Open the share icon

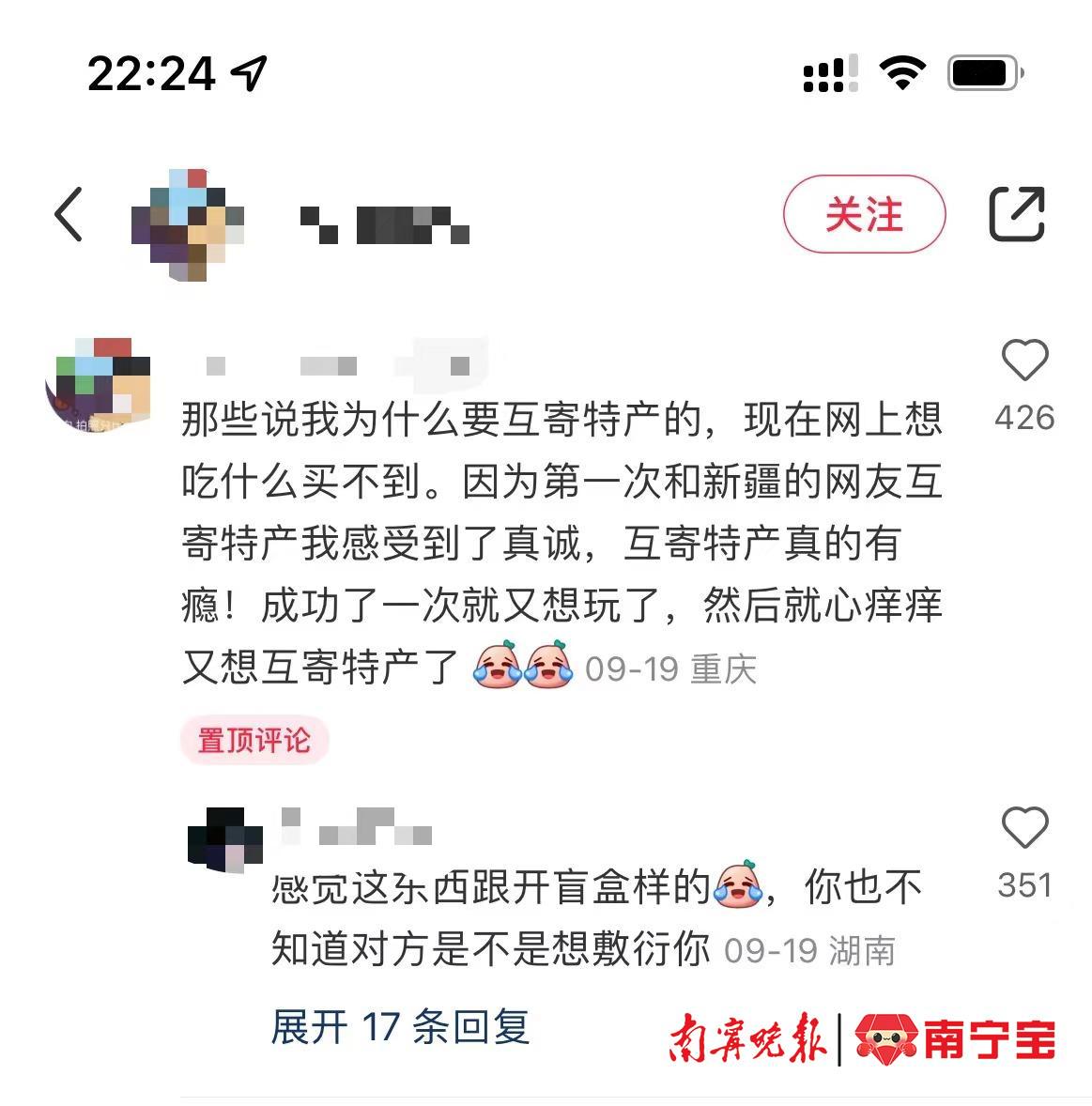pos(1018,214)
